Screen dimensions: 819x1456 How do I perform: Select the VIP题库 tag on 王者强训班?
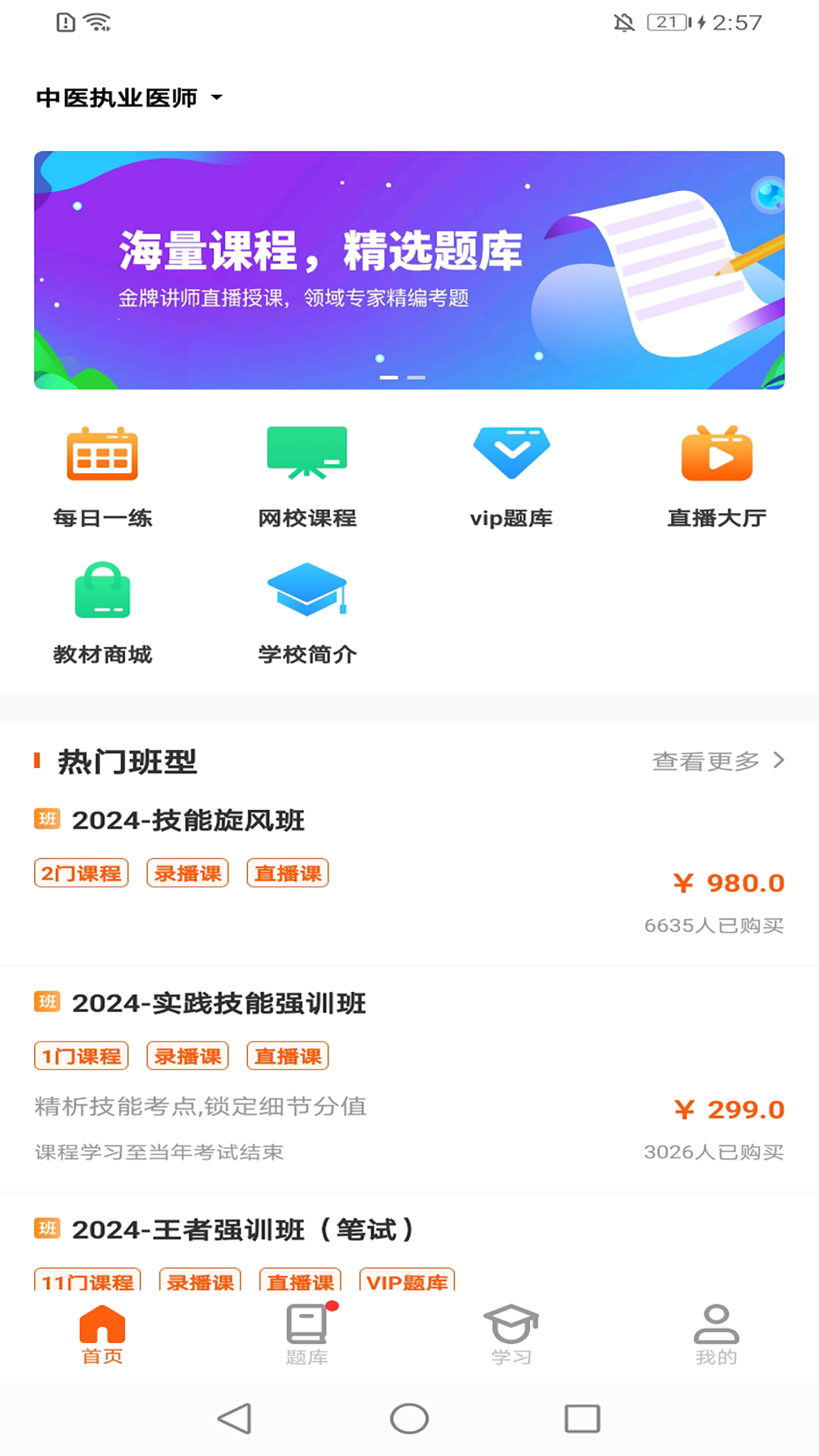coord(407,1280)
